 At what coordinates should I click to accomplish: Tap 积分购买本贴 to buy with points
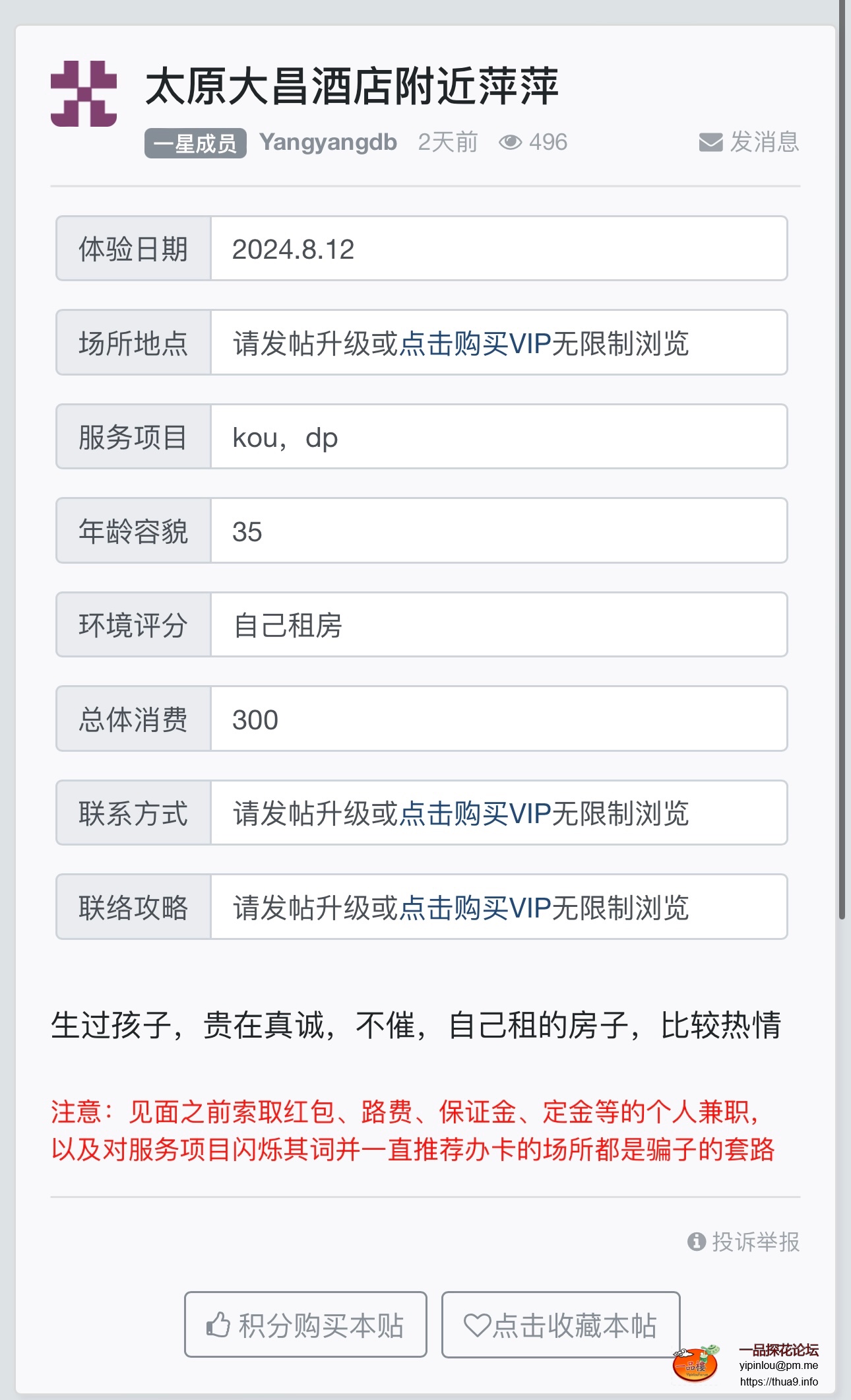[305, 1325]
